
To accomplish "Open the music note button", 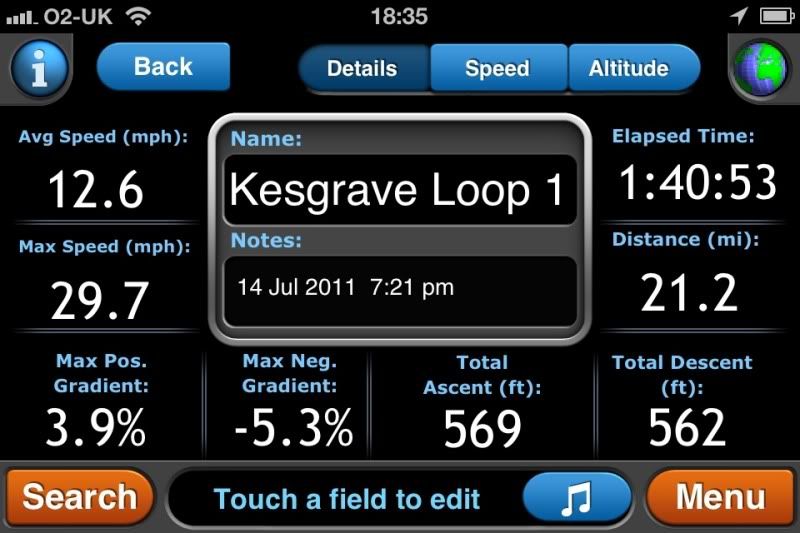I will pyautogui.click(x=577, y=497).
